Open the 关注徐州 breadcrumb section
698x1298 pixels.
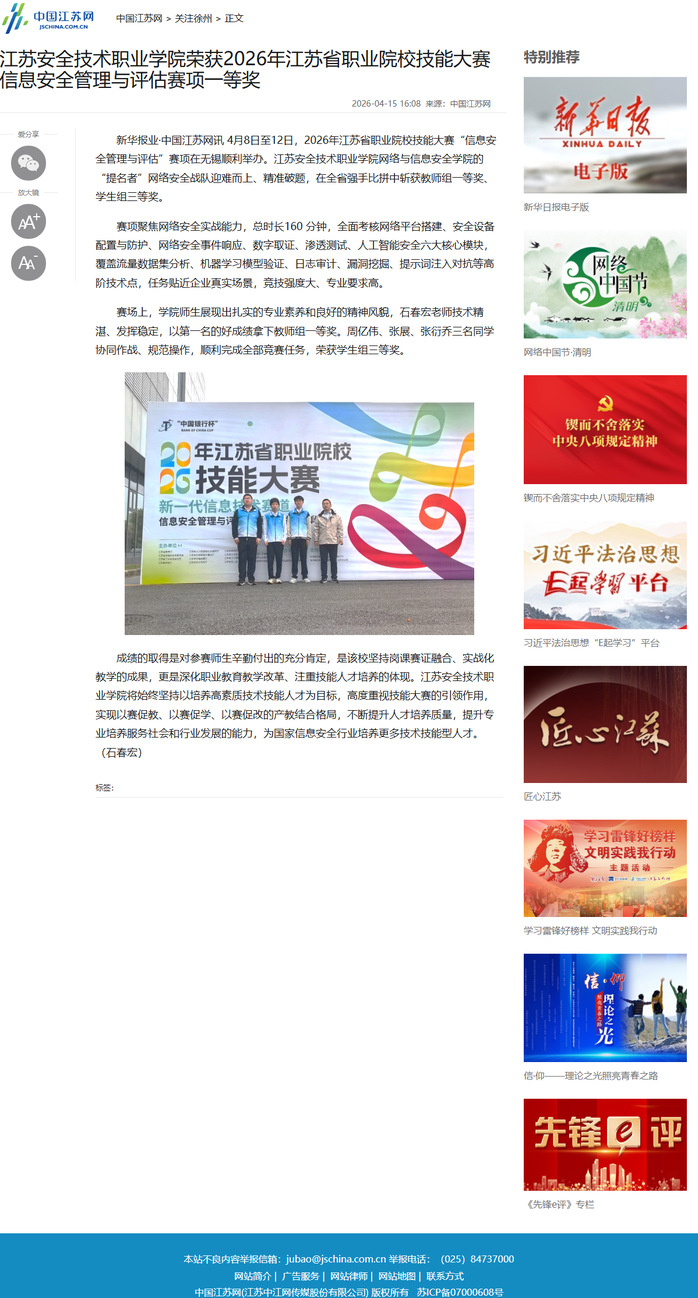click(x=193, y=18)
